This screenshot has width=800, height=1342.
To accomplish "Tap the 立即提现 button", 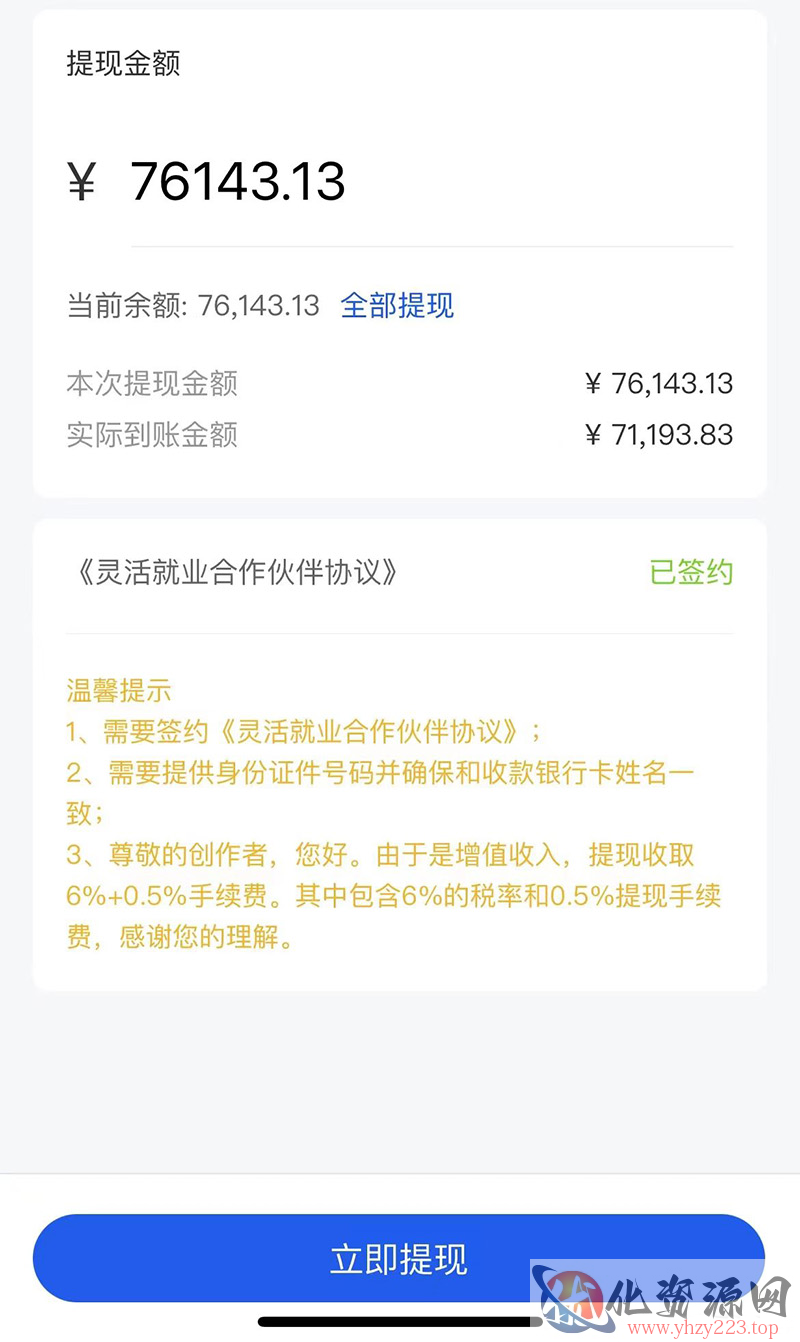I will click(x=399, y=1258).
